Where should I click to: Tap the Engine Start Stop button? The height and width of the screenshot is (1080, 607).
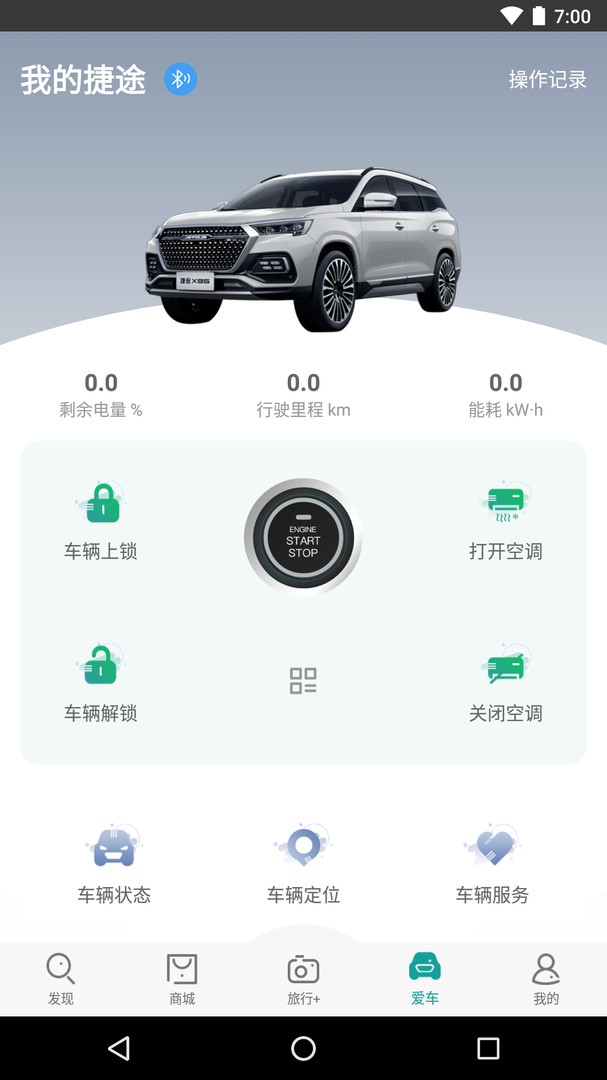tap(303, 538)
